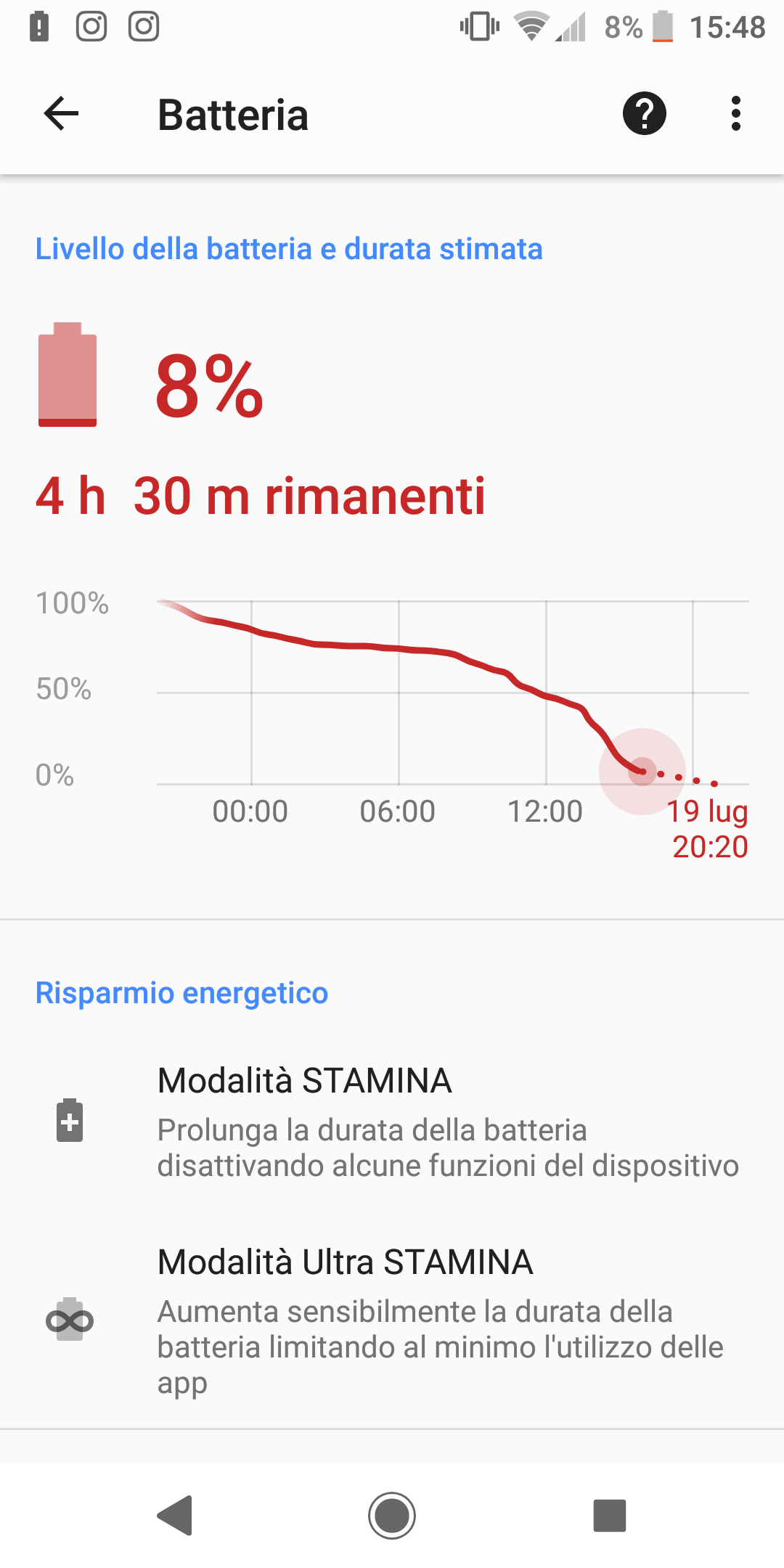Go back using the app bar arrow

[61, 114]
